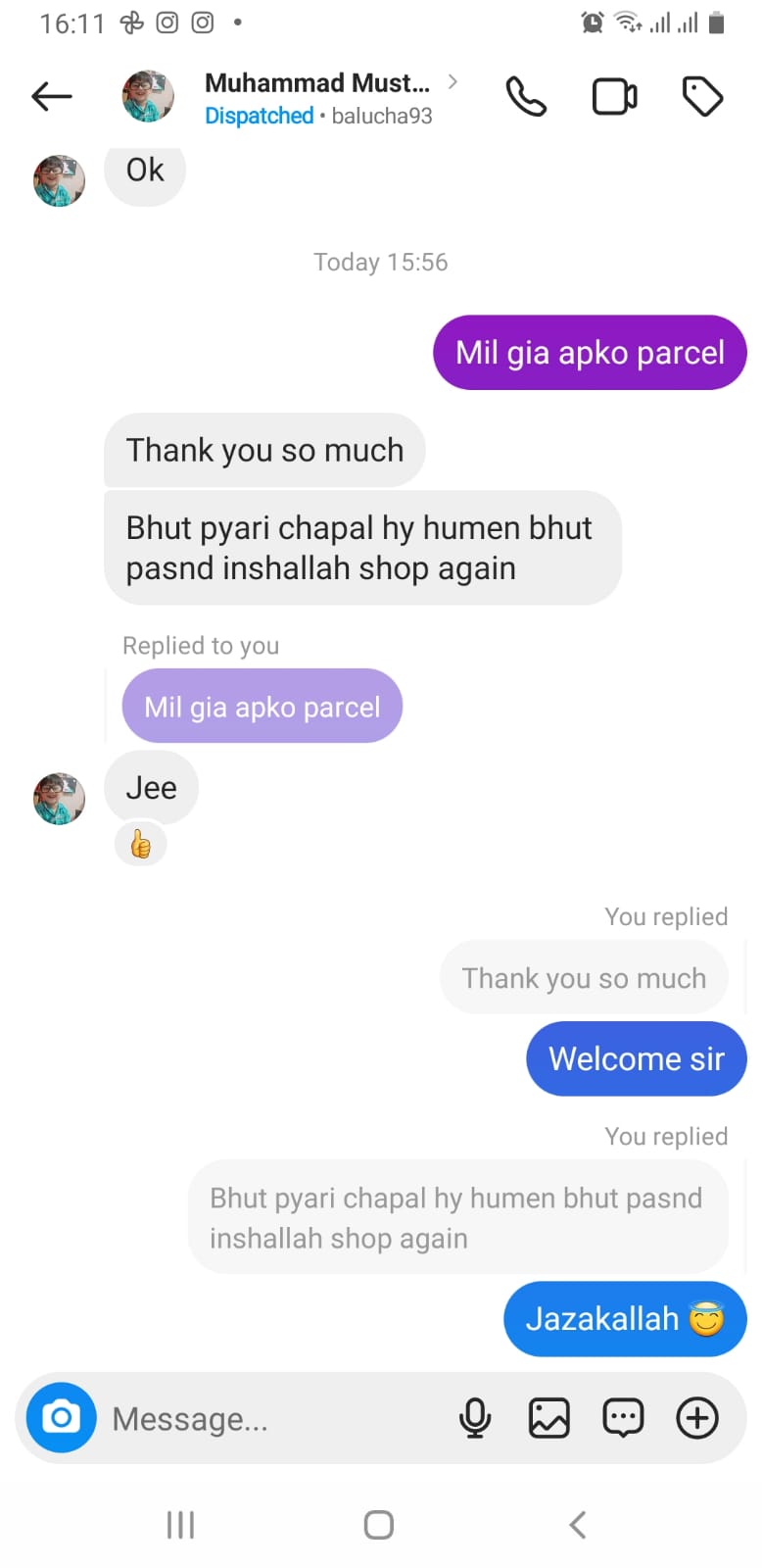Record a voice message
This screenshot has height=1568, width=762.
(x=475, y=1418)
